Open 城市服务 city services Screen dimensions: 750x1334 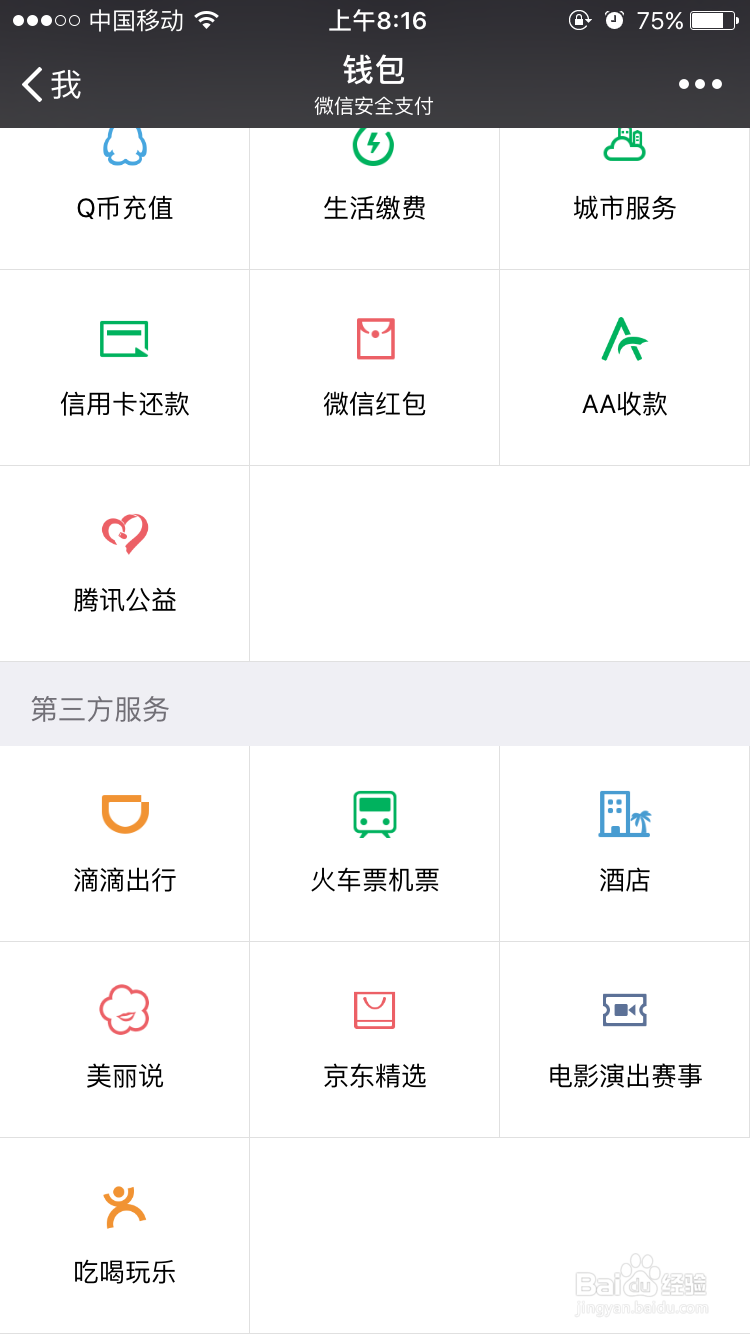[624, 175]
